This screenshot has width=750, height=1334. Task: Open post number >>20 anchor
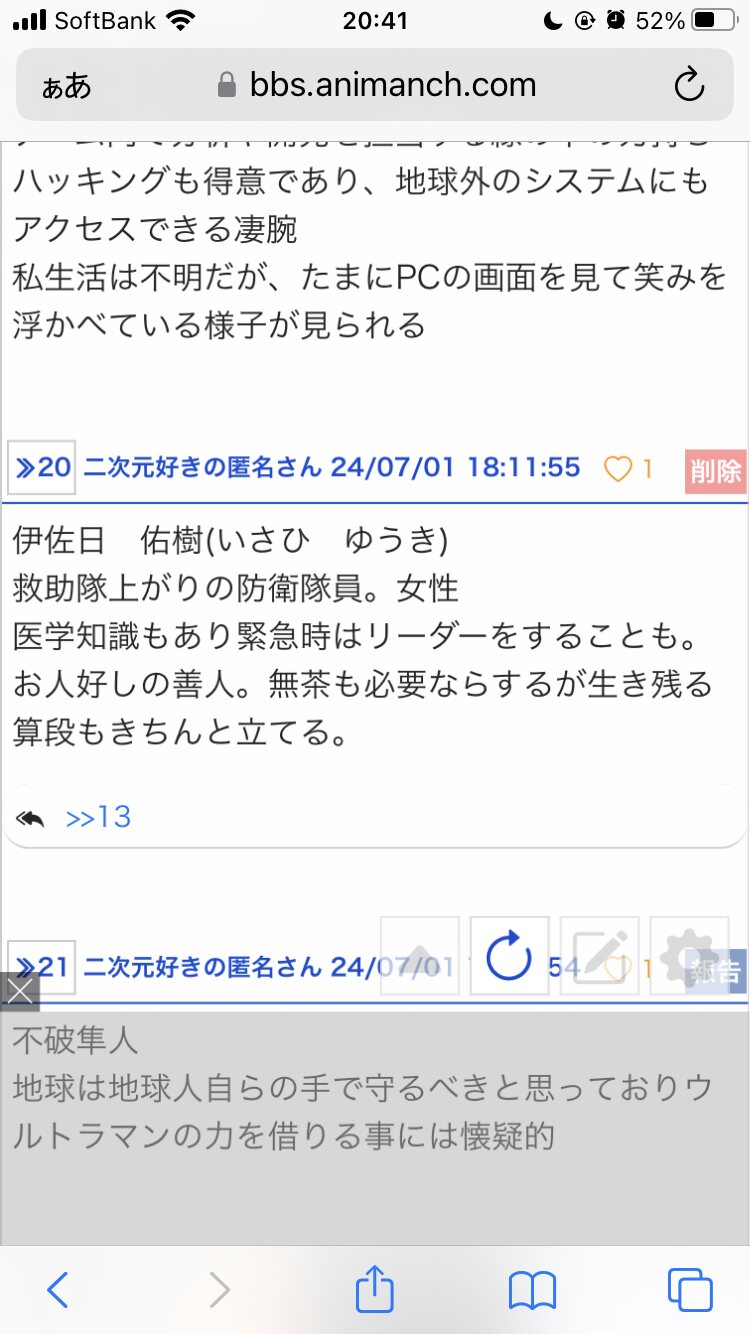[42, 467]
